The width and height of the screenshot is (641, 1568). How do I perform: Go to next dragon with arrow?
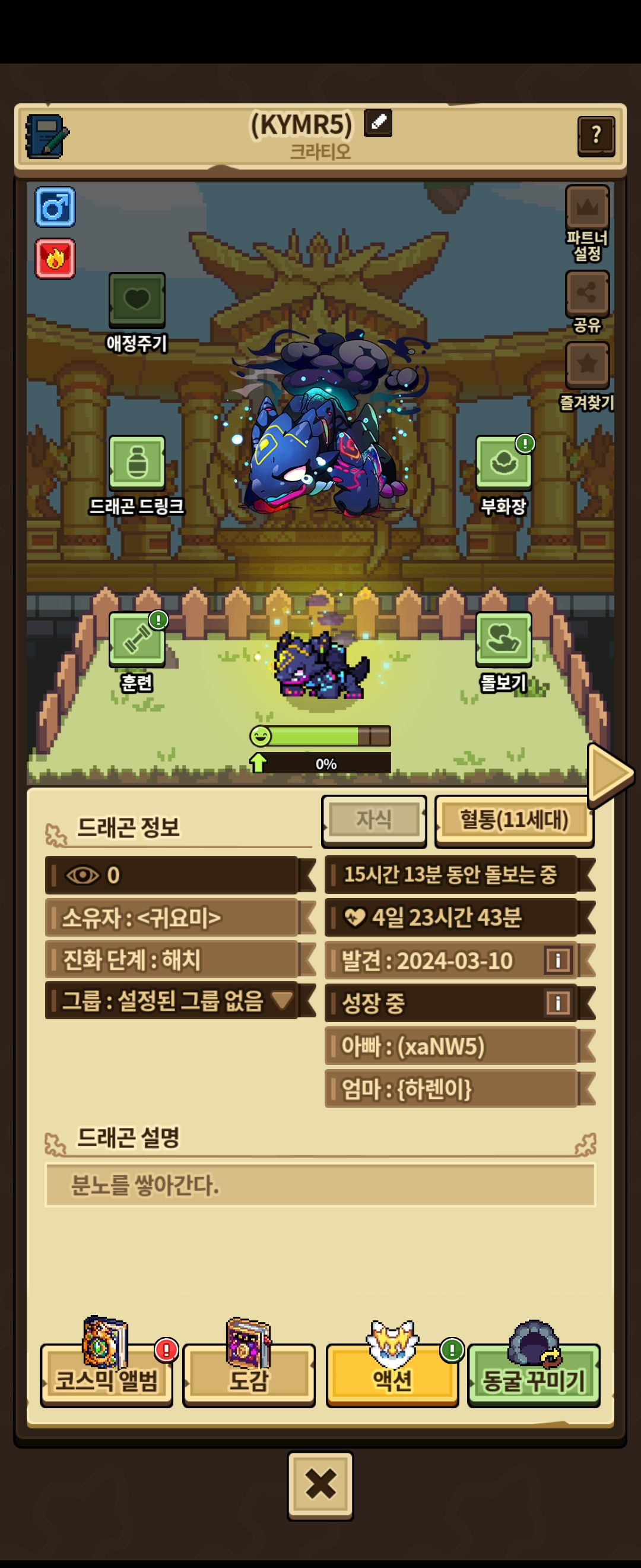coord(611,774)
